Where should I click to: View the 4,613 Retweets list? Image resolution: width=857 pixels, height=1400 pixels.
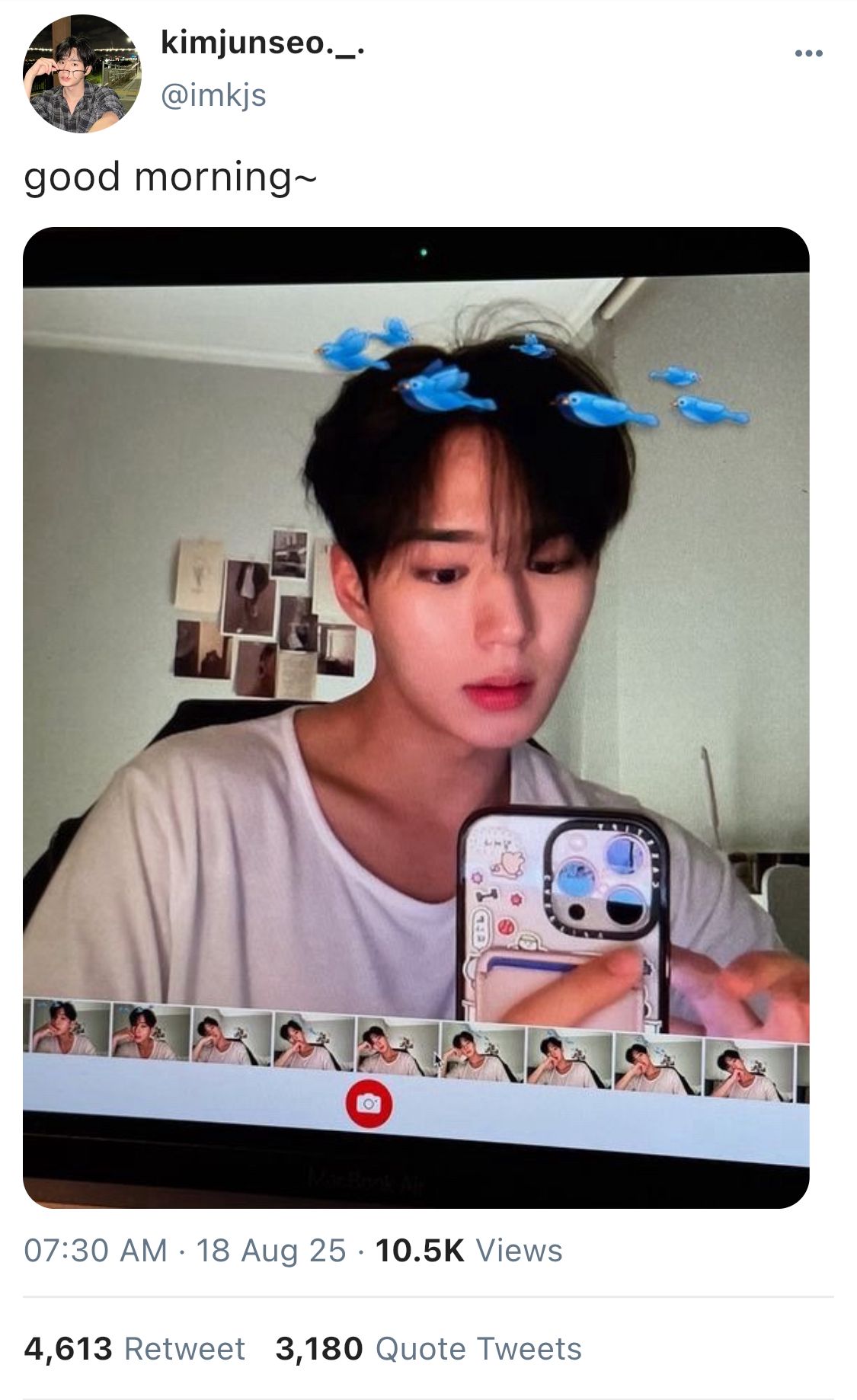pos(134,1348)
